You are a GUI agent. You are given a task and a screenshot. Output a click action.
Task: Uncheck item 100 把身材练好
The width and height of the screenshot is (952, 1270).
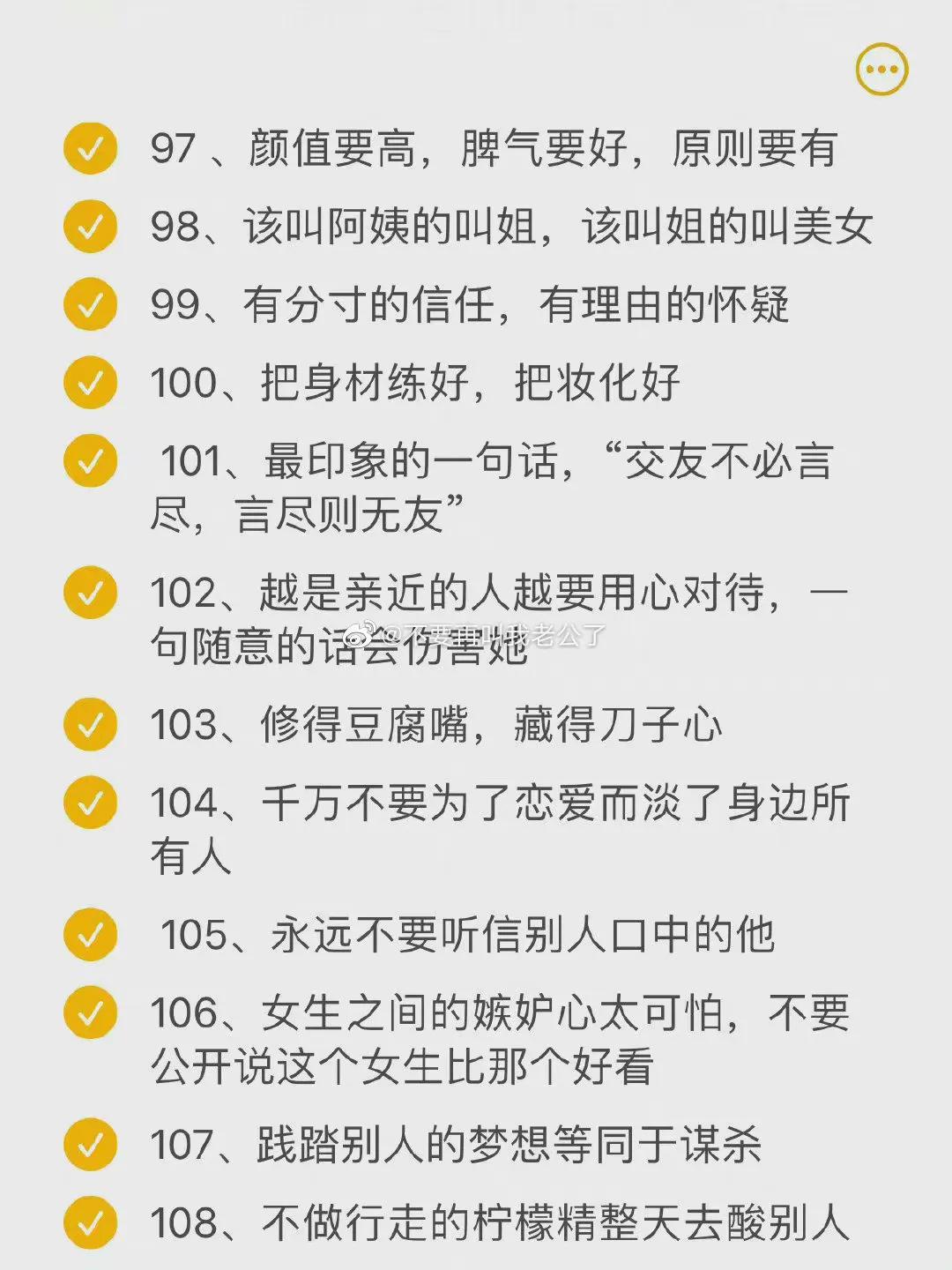[90, 383]
